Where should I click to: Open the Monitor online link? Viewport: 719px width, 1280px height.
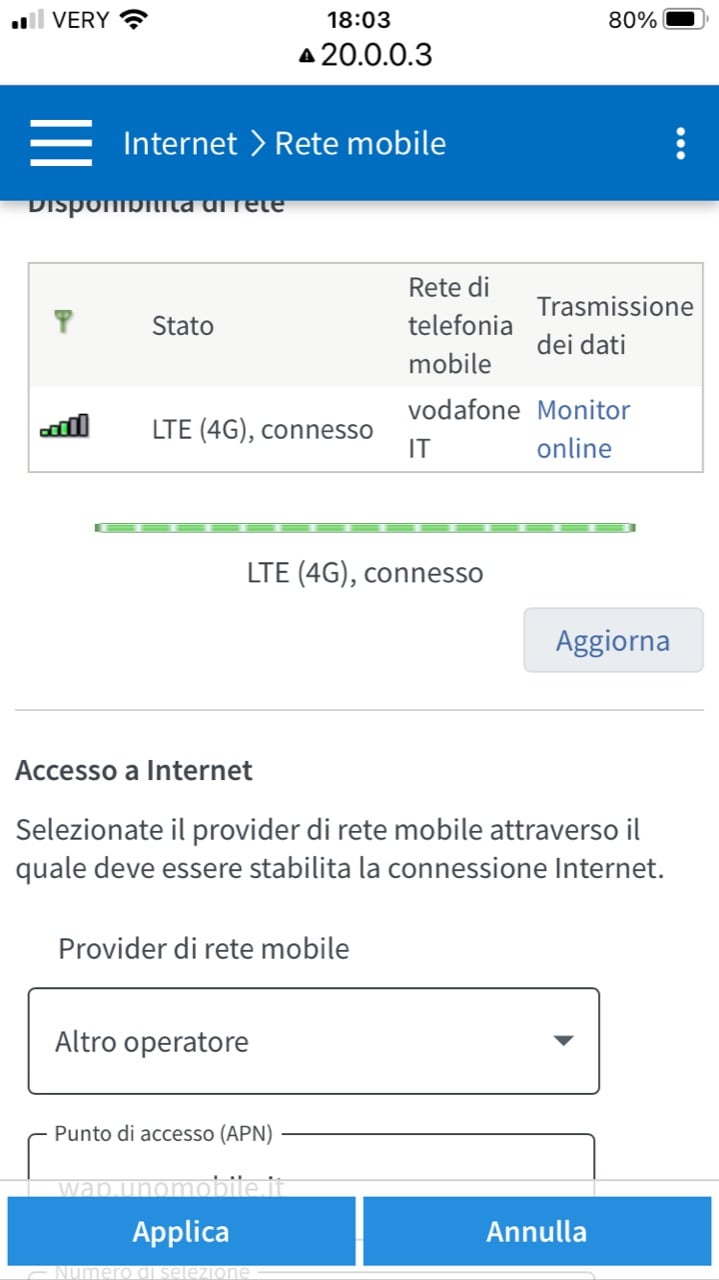pos(584,429)
